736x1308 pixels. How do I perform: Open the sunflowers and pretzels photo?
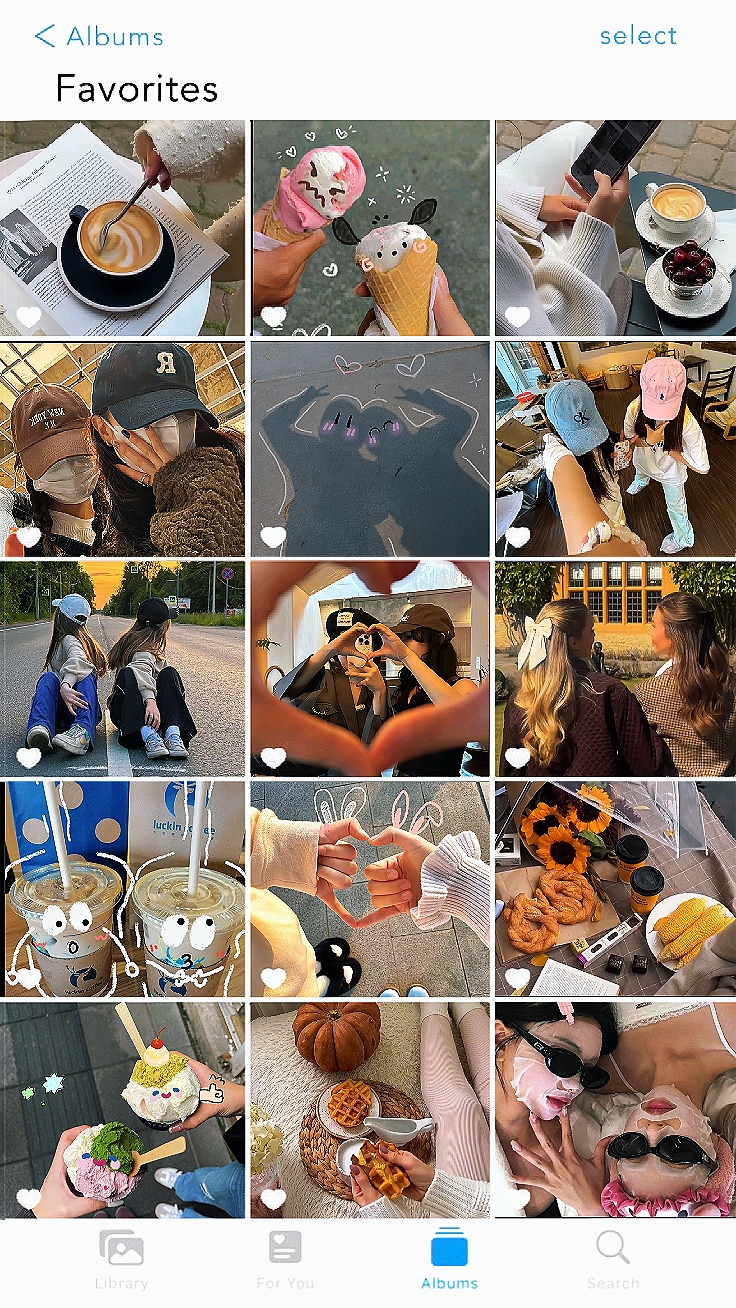(615, 888)
